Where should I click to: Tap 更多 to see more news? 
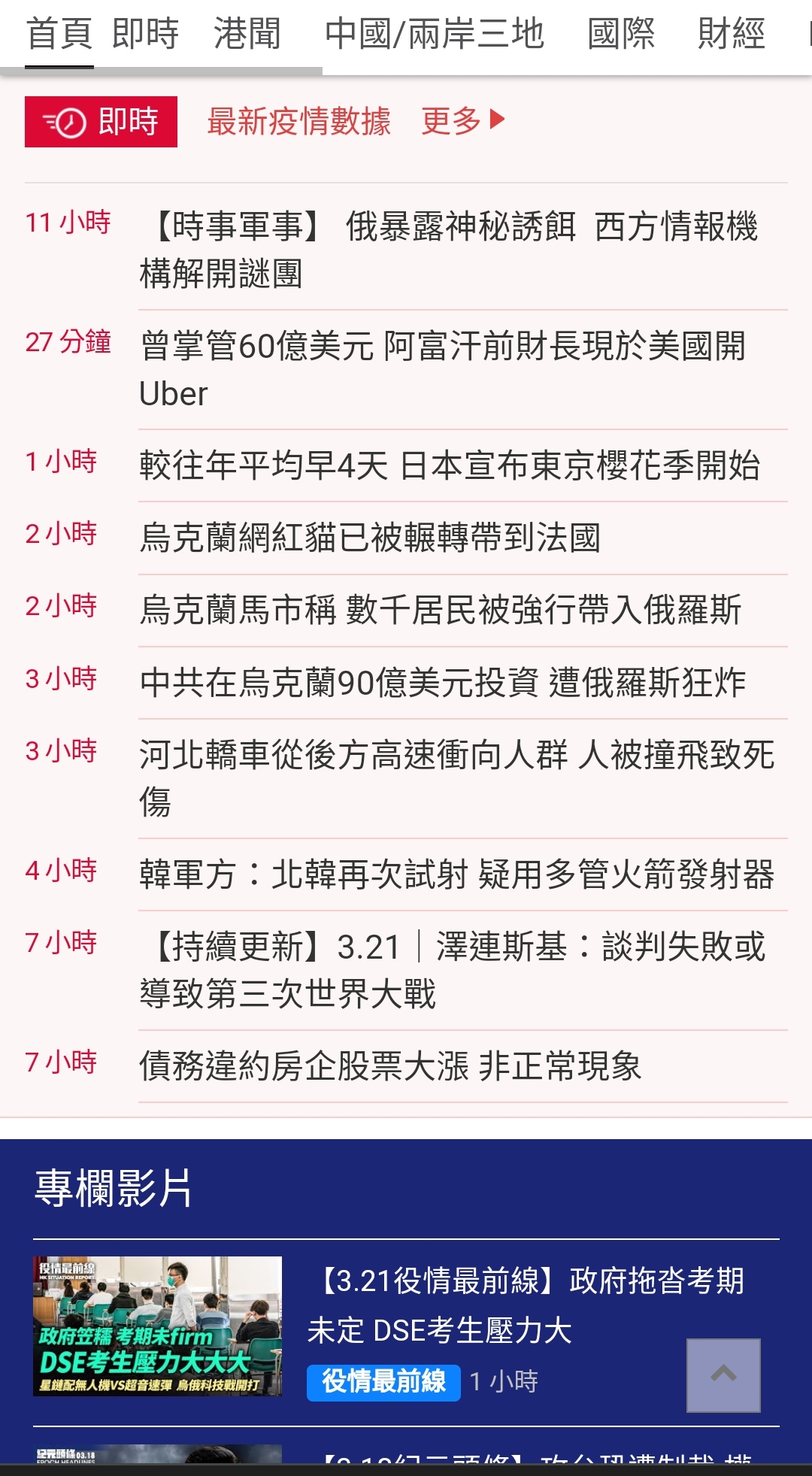pyautogui.click(x=462, y=120)
